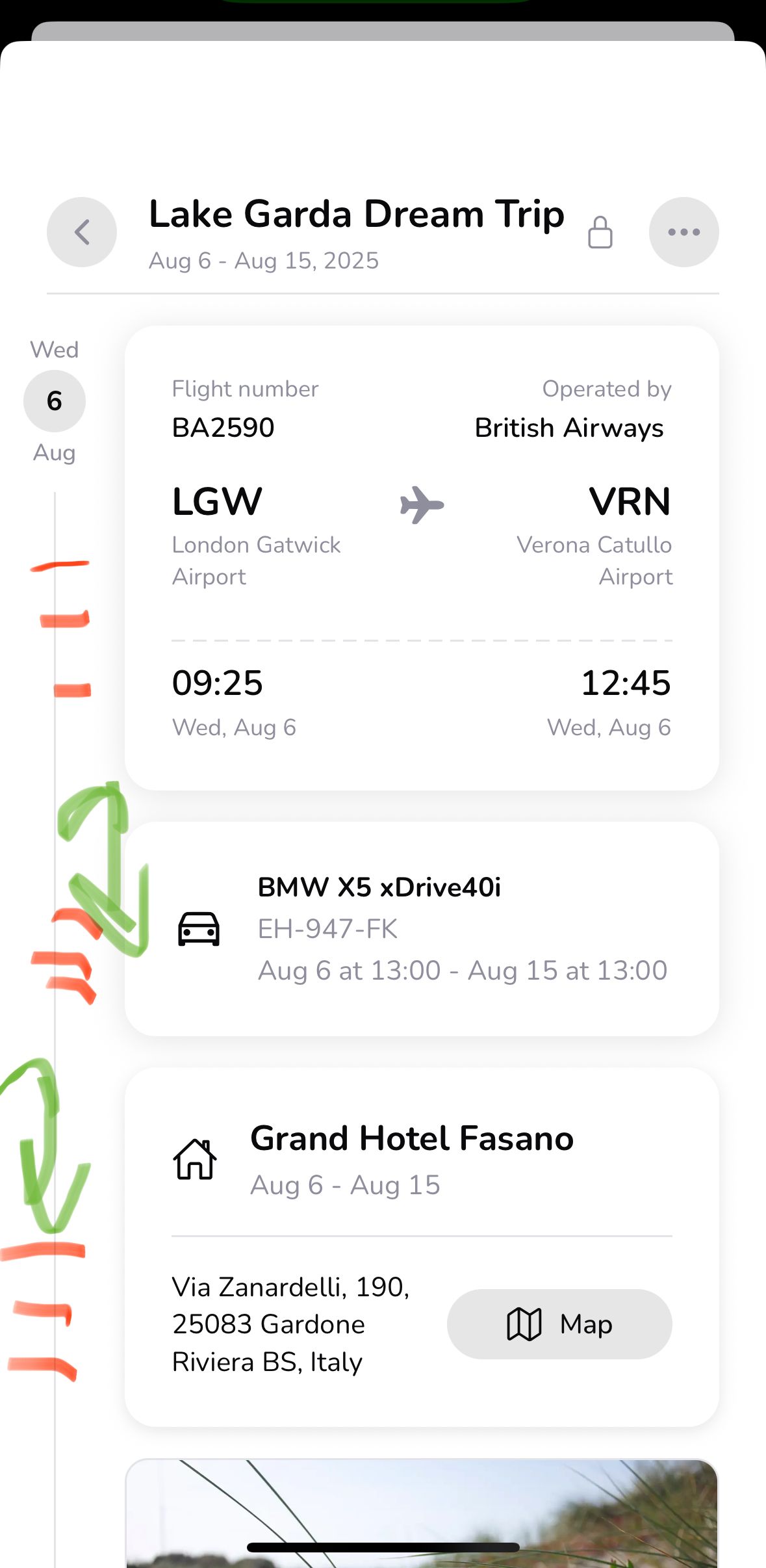This screenshot has width=766, height=1568.
Task: Open the three-dot more options menu
Action: pos(683,232)
